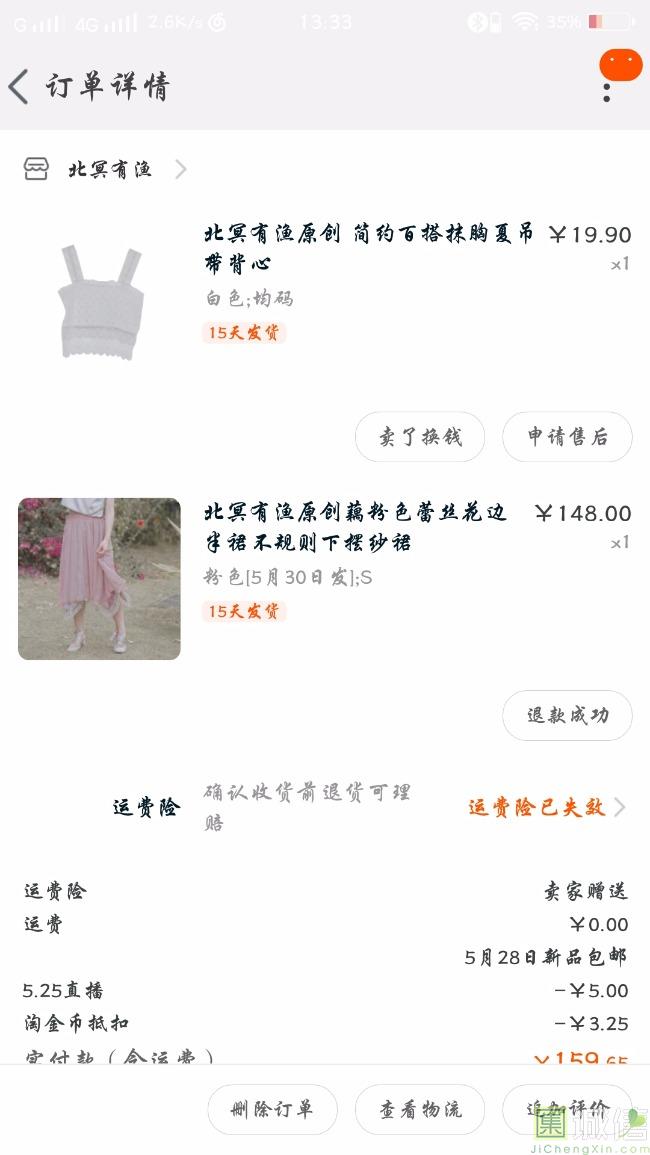
Task: Open the overflow menu
Action: 607,92
